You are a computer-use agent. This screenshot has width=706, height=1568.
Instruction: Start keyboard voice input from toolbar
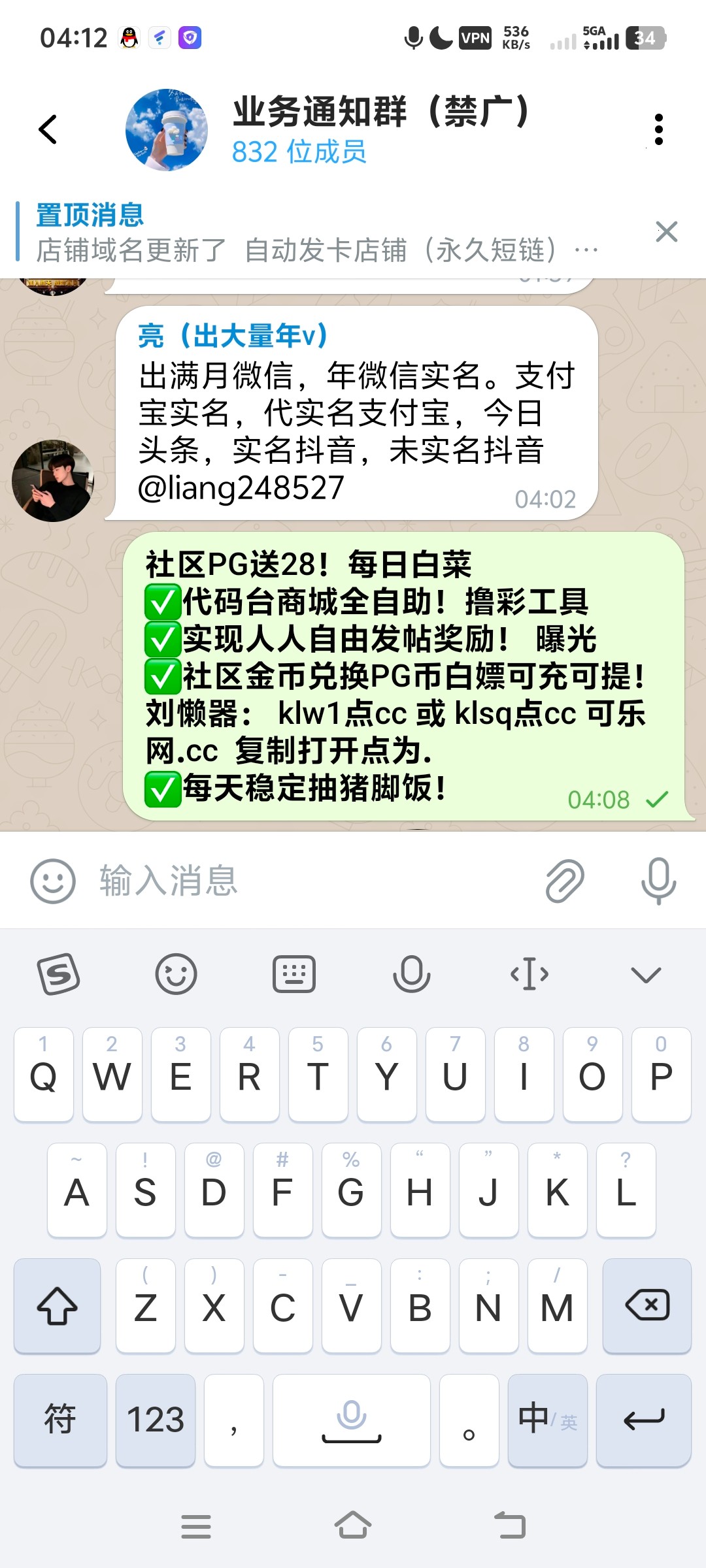tap(411, 974)
